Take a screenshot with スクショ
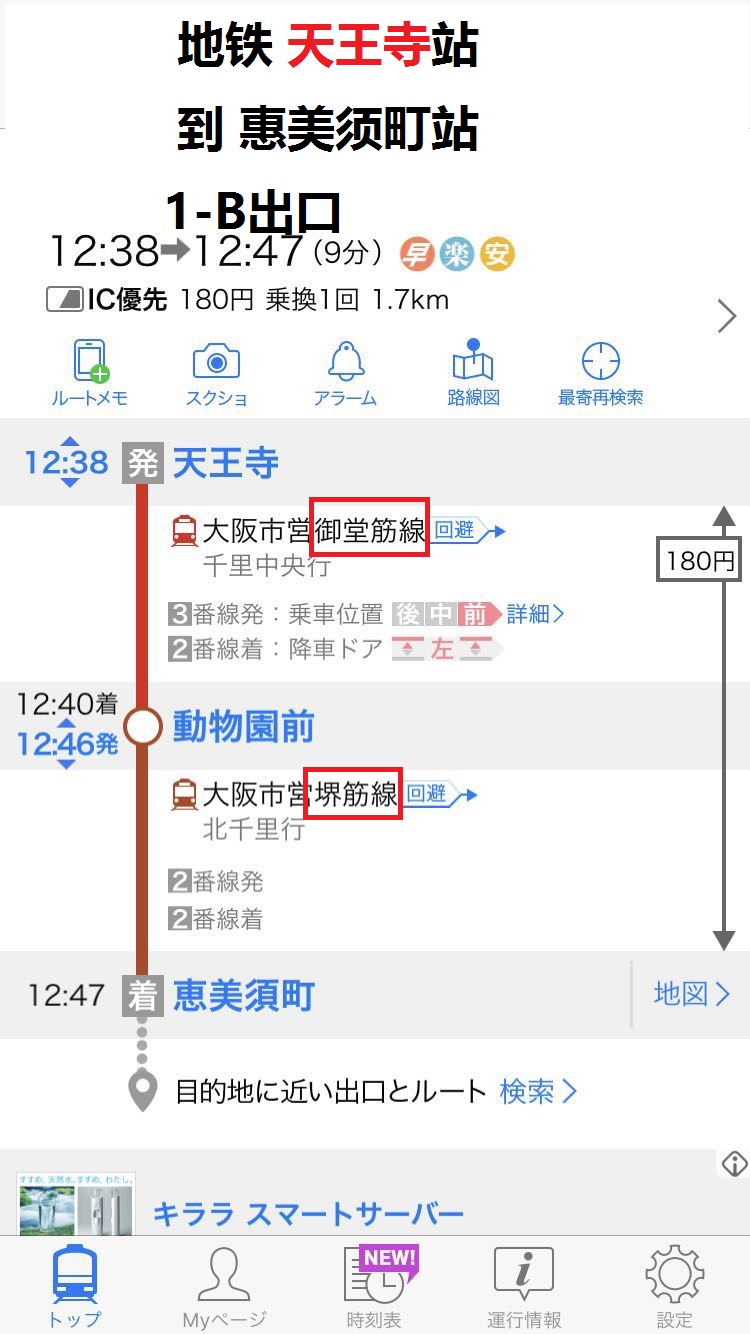The image size is (750, 1334). click(216, 373)
